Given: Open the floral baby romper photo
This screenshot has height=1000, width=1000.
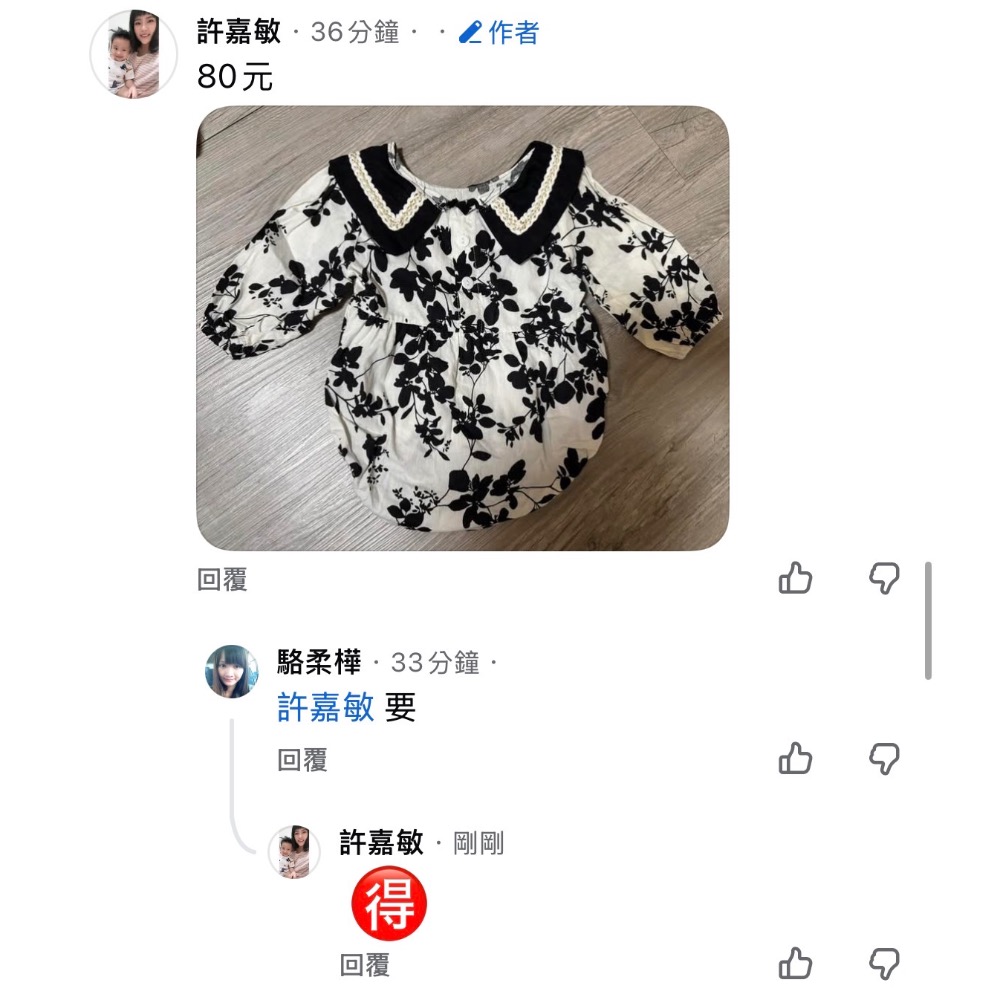Looking at the screenshot, I should [462, 328].
